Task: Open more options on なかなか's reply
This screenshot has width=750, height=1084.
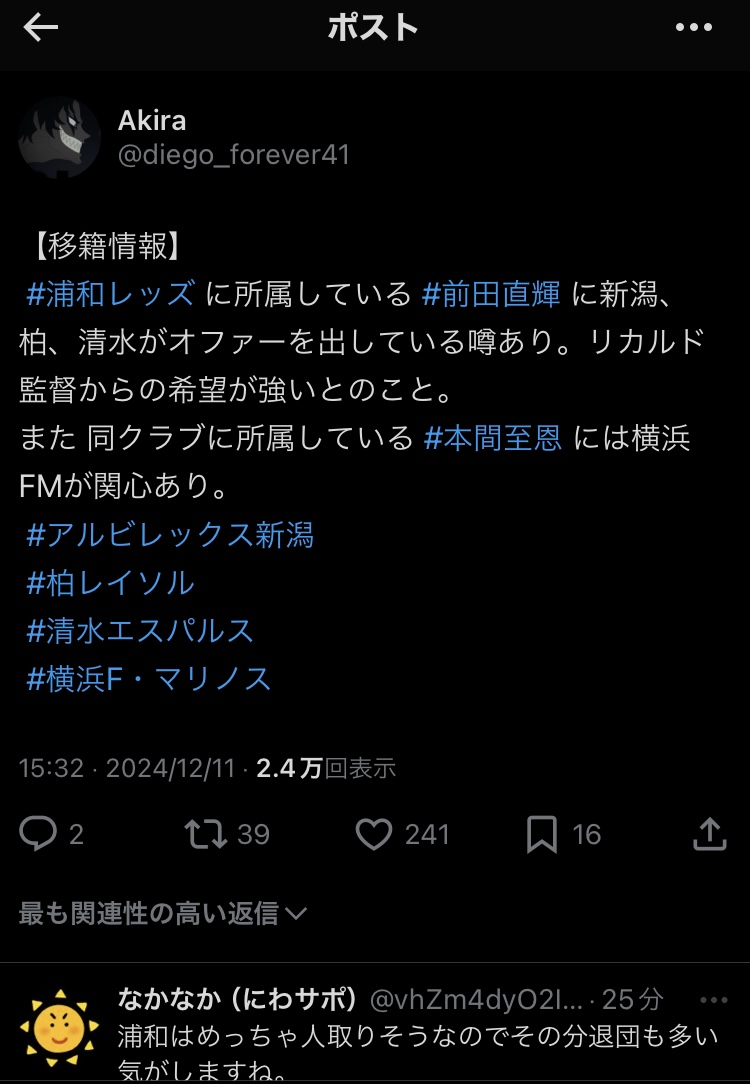Action: pyautogui.click(x=714, y=999)
